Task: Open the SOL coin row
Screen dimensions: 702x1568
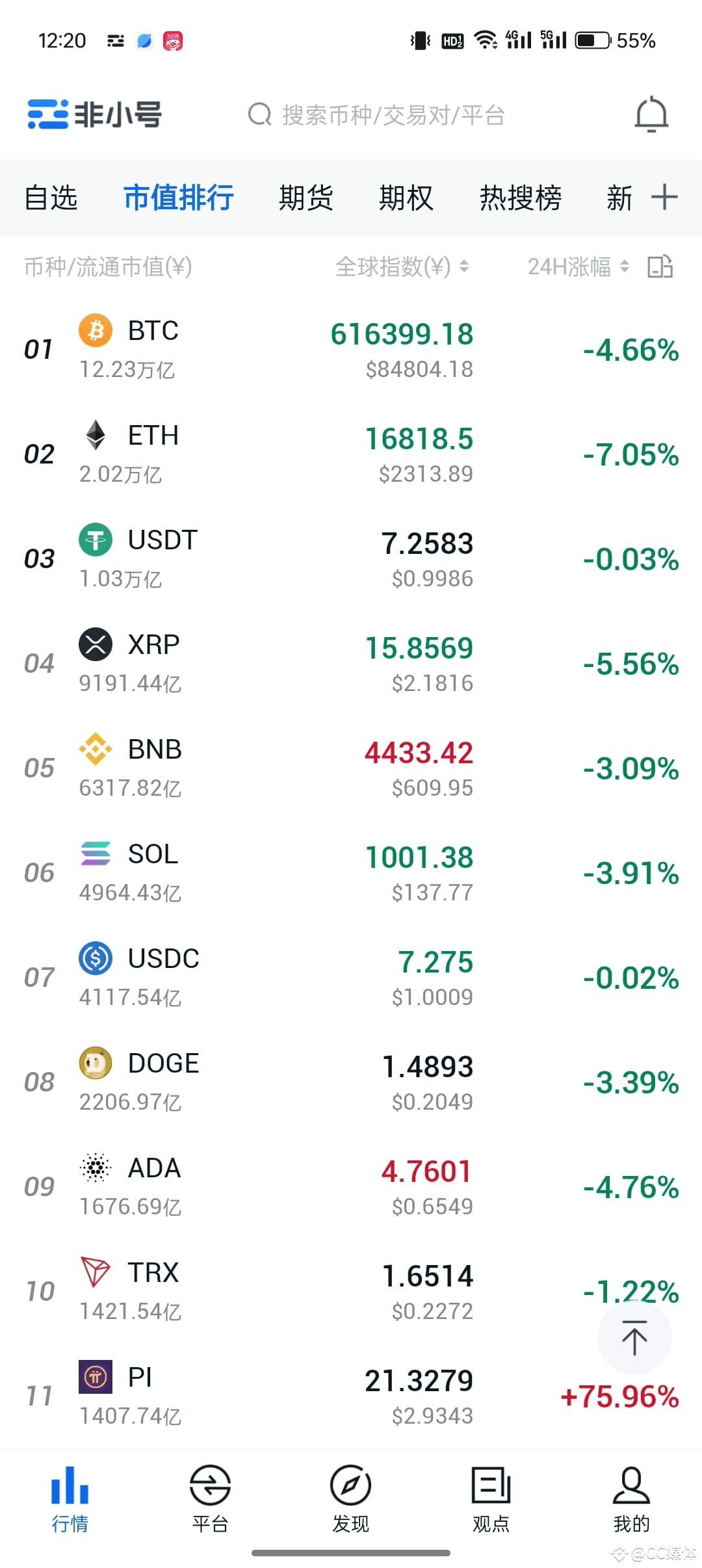Action: pos(351,873)
